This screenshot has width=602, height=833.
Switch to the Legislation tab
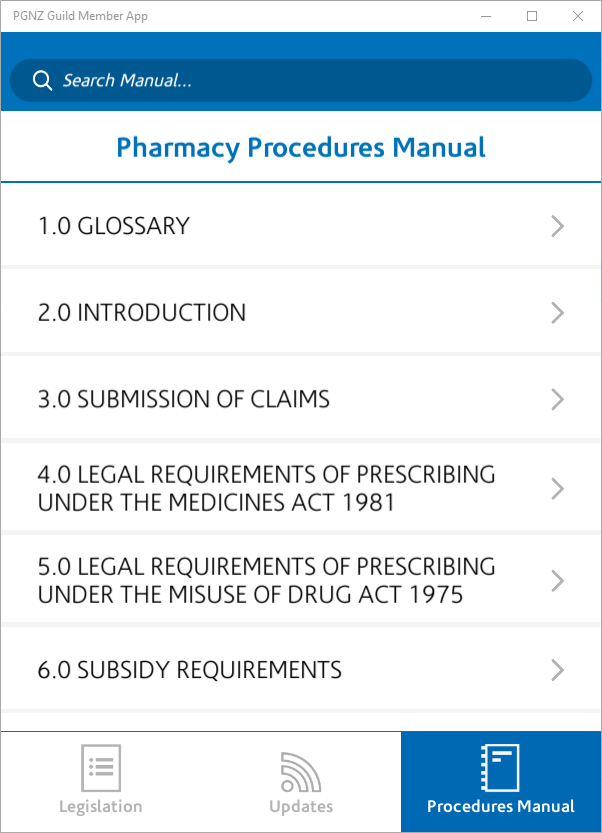coord(100,782)
